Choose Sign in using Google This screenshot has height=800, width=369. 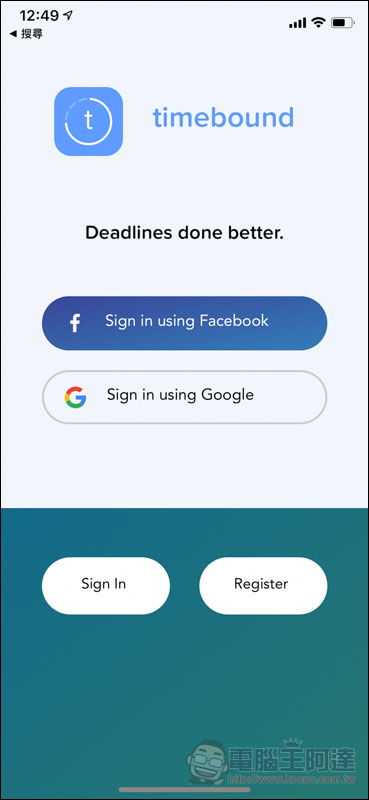click(184, 397)
